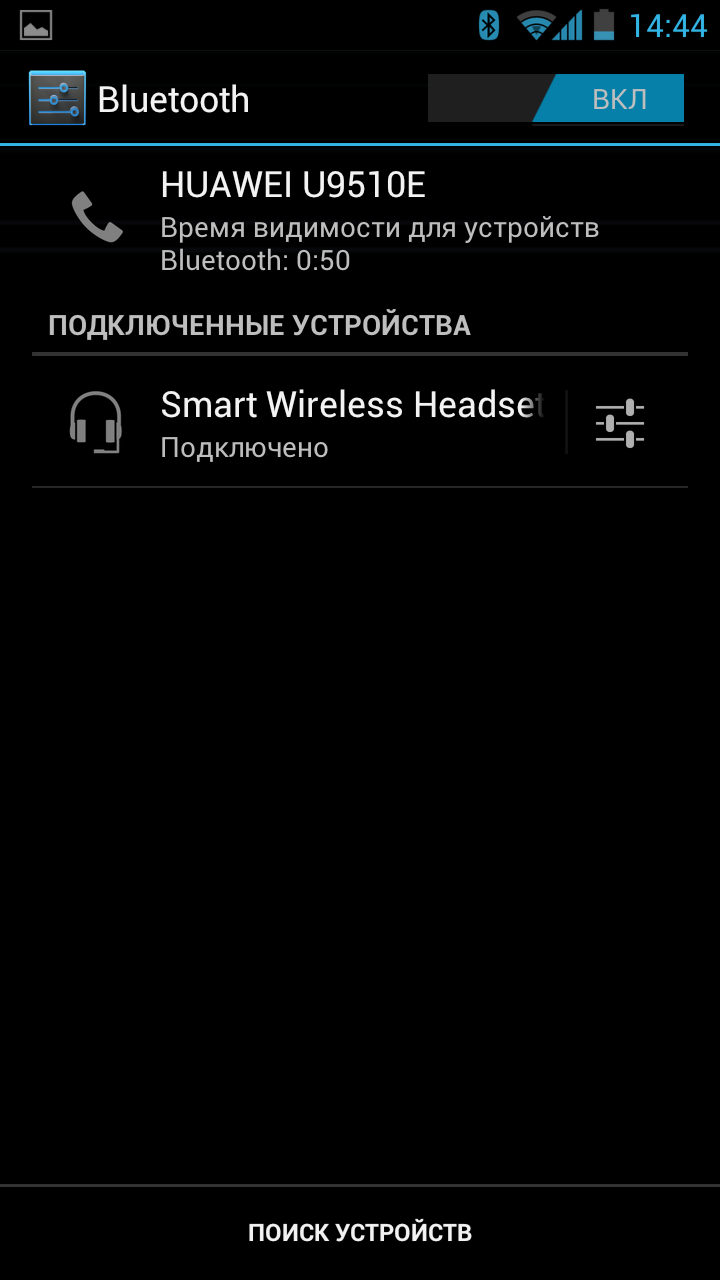Viewport: 720px width, 1280px height.
Task: Tap Подключено under Smart Wireless Headset
Action: click(243, 447)
